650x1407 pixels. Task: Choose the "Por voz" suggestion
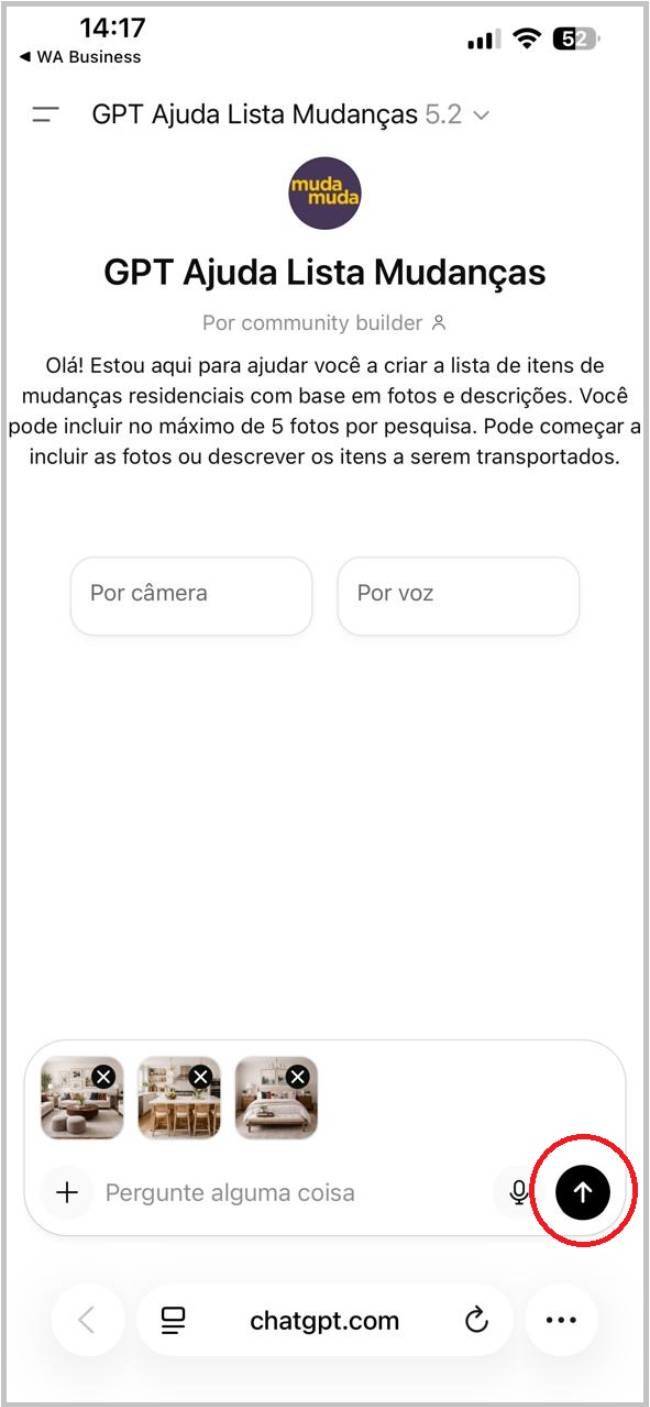[458, 594]
